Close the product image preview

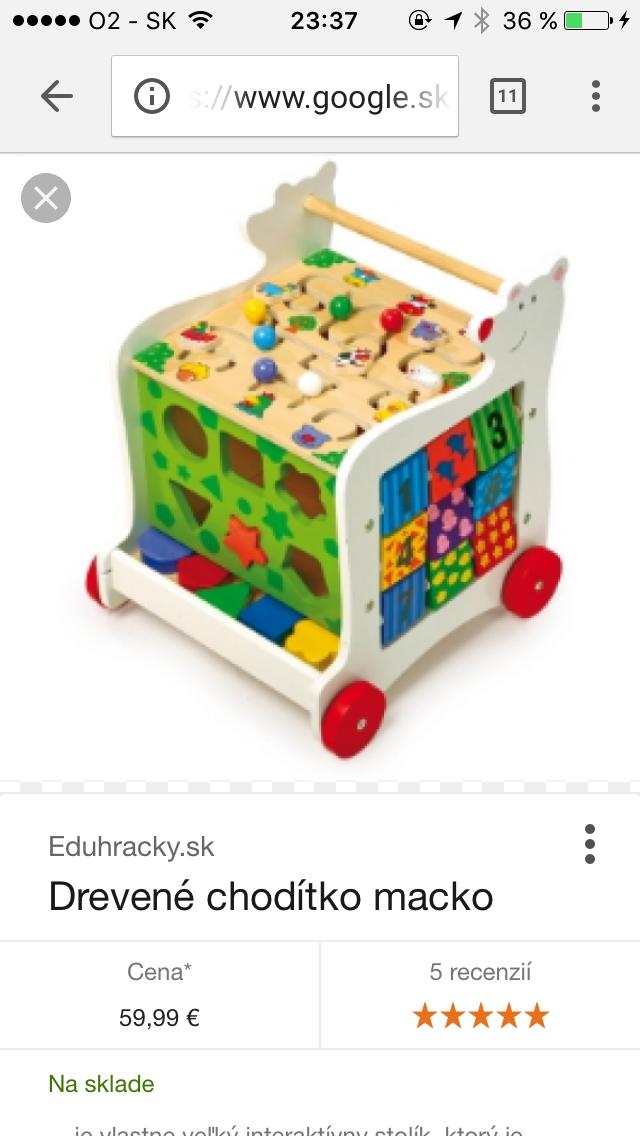46,198
